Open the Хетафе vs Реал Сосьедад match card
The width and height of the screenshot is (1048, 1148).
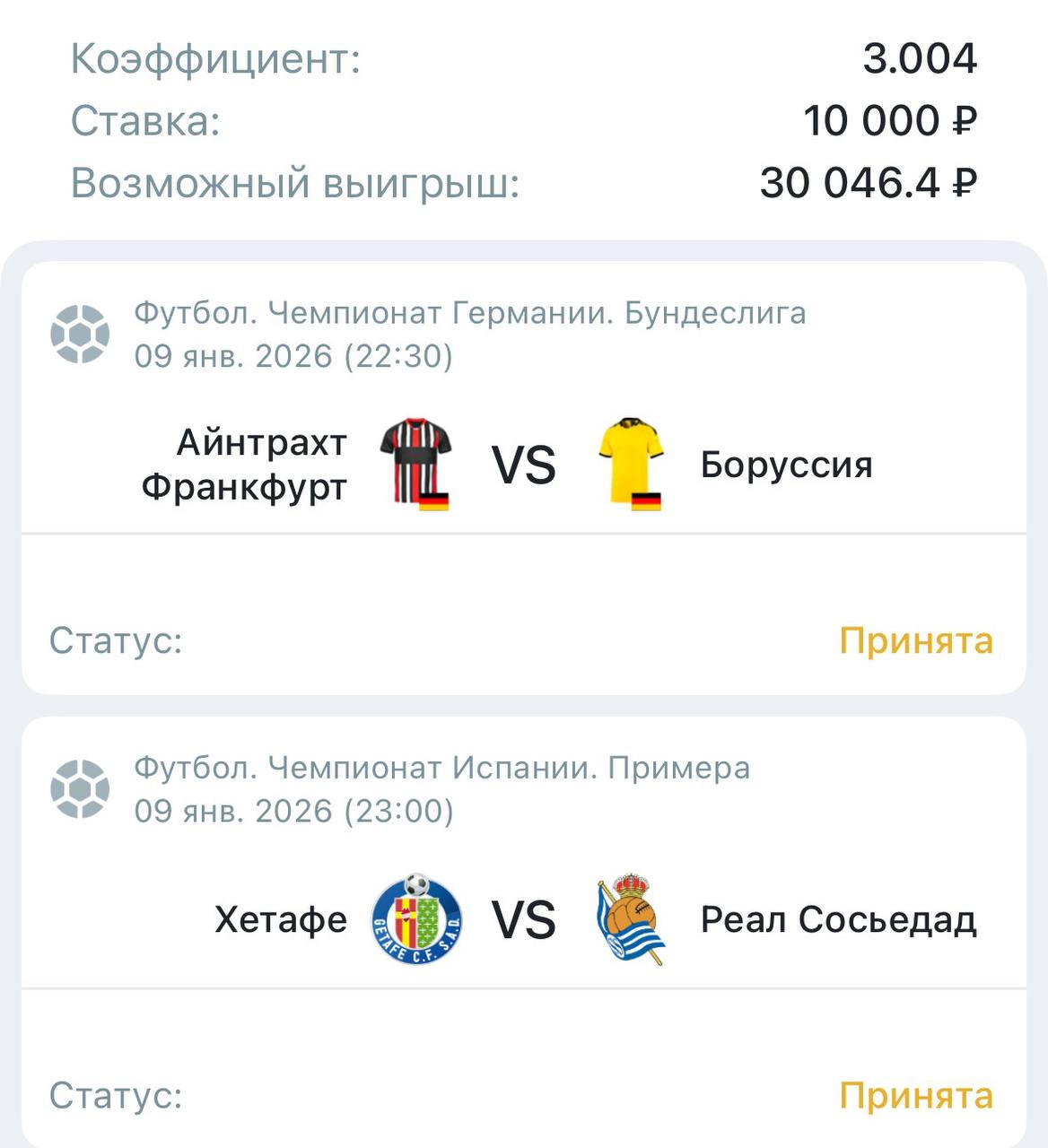[523, 920]
